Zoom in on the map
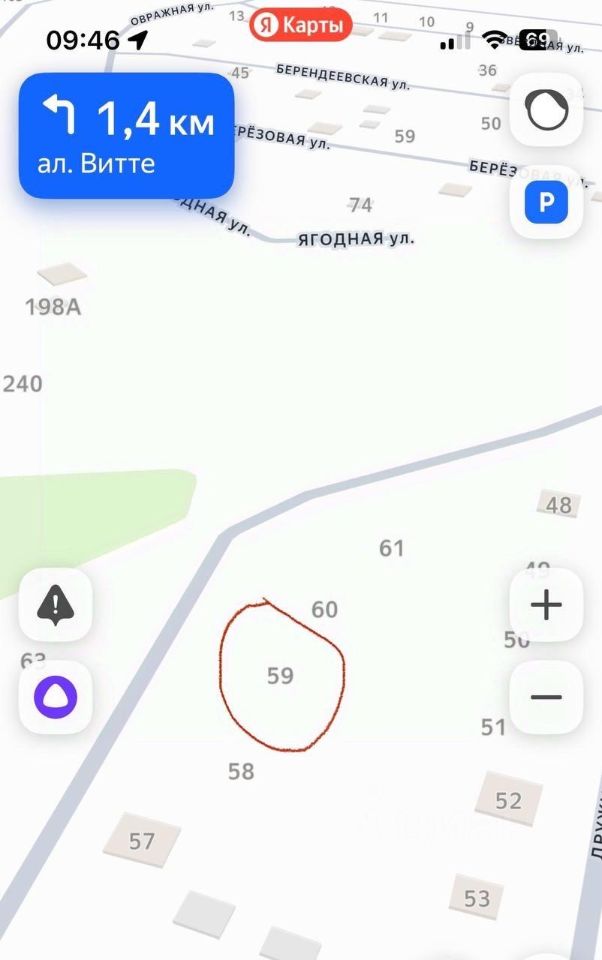Viewport: 602px width, 960px height. (x=546, y=605)
